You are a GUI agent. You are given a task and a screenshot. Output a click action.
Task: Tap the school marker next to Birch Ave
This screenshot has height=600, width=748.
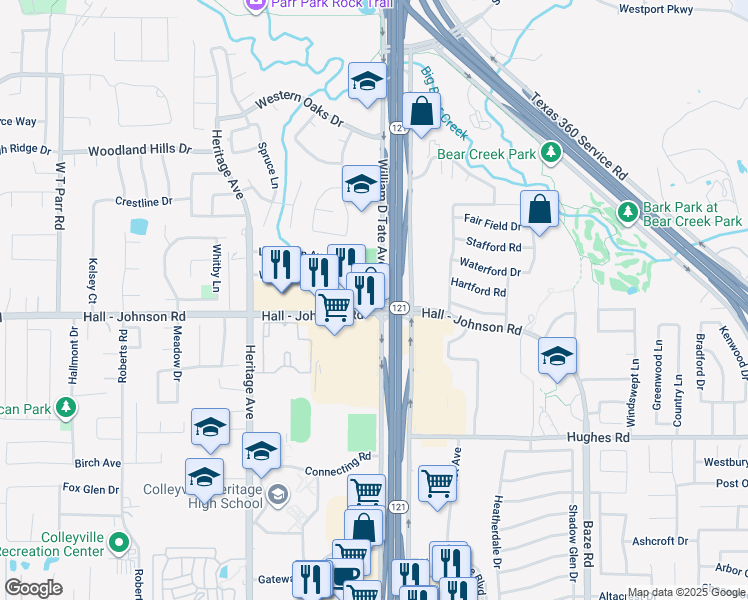pos(210,431)
